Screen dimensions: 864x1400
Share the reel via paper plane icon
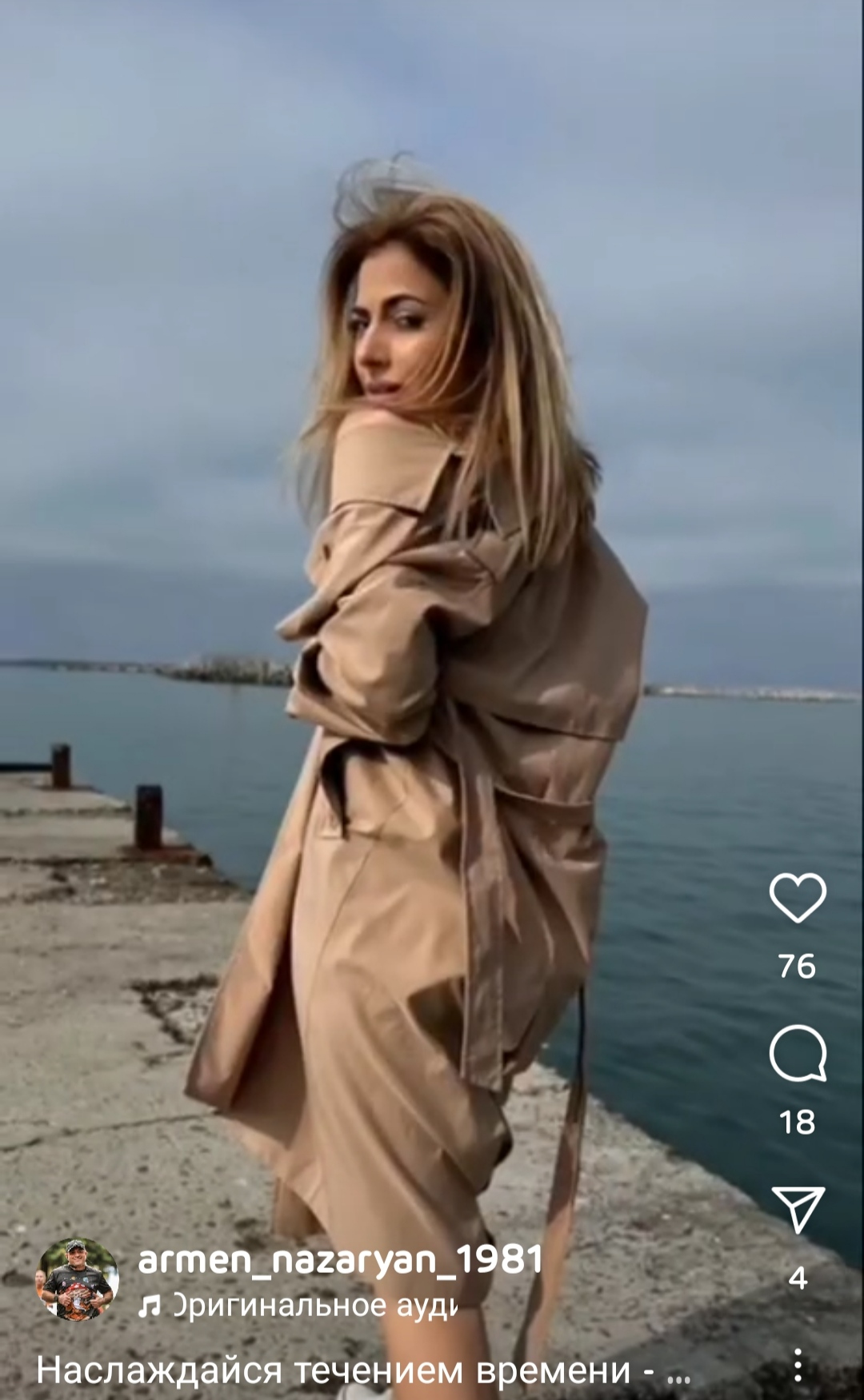(798, 1210)
